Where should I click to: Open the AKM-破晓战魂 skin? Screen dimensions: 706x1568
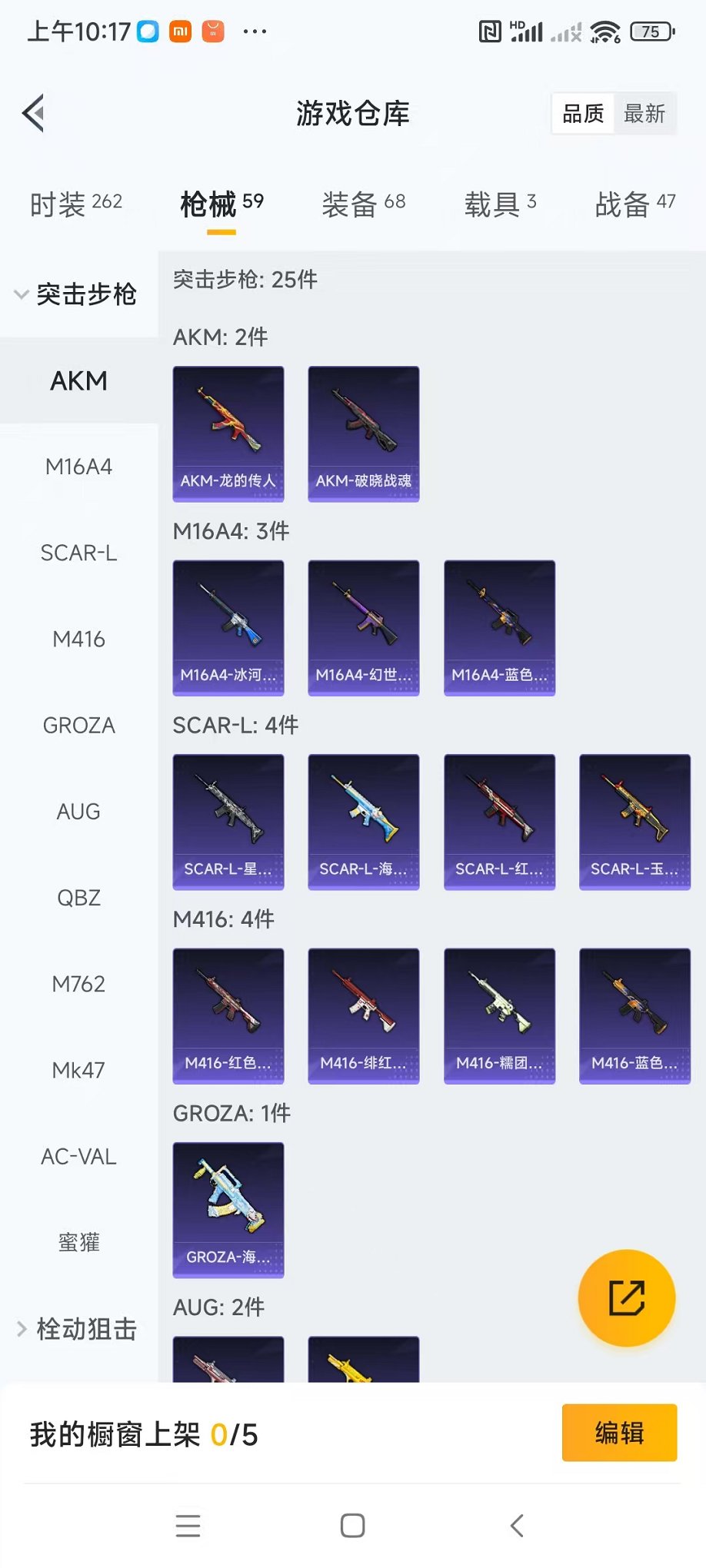(364, 434)
